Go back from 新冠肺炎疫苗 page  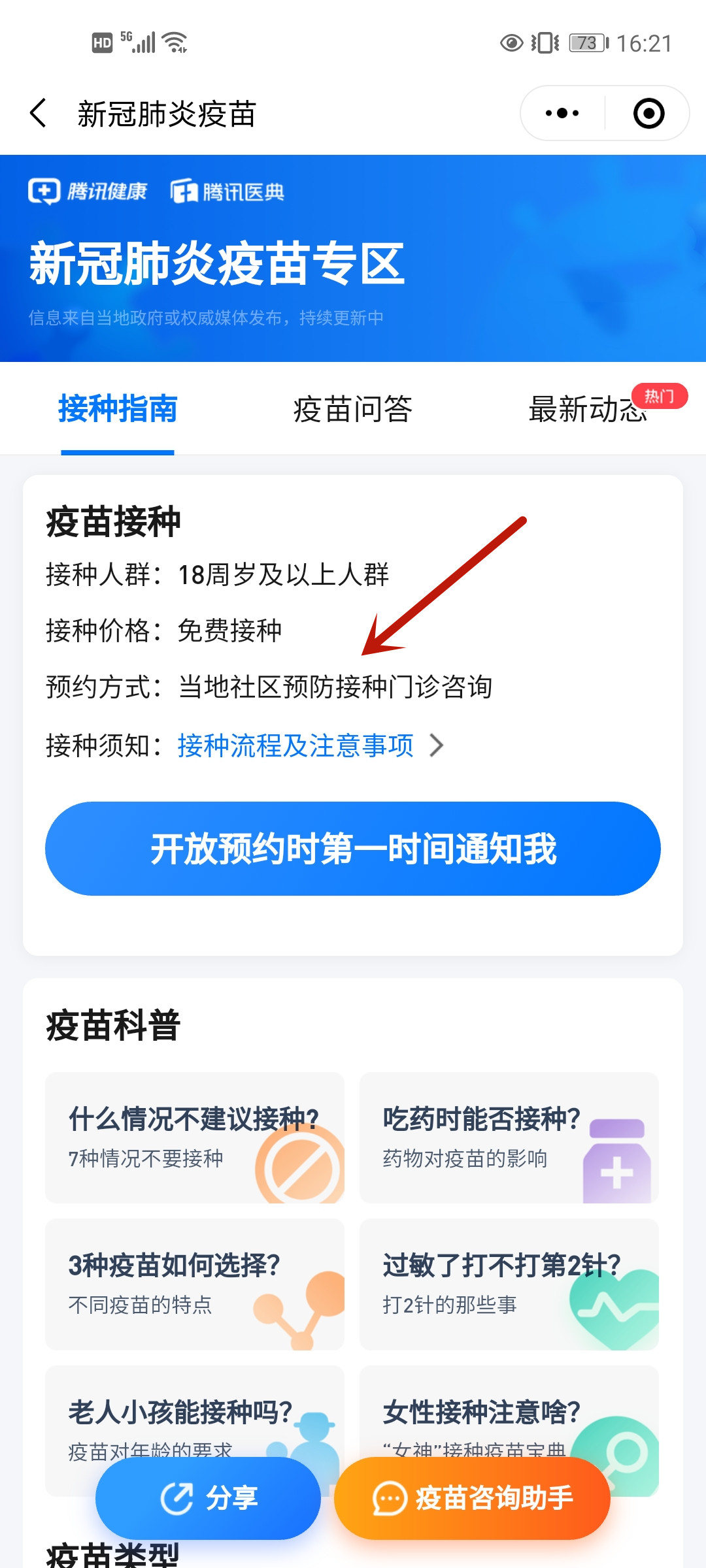(x=39, y=114)
